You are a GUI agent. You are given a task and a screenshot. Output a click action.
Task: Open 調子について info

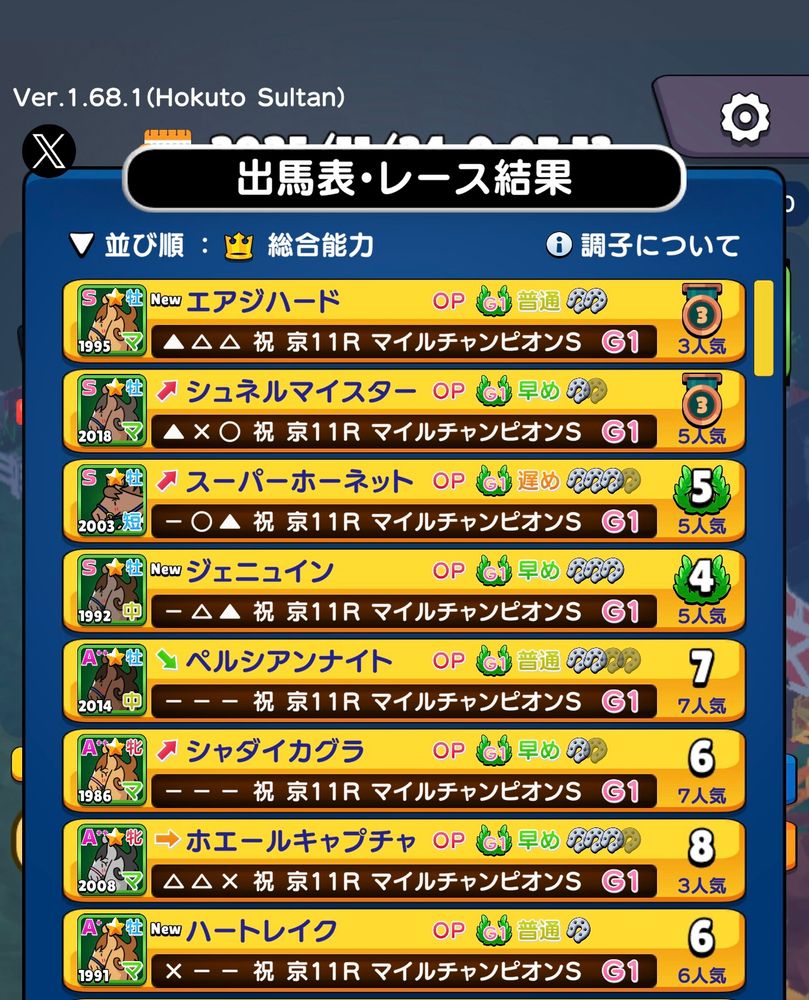tap(643, 245)
